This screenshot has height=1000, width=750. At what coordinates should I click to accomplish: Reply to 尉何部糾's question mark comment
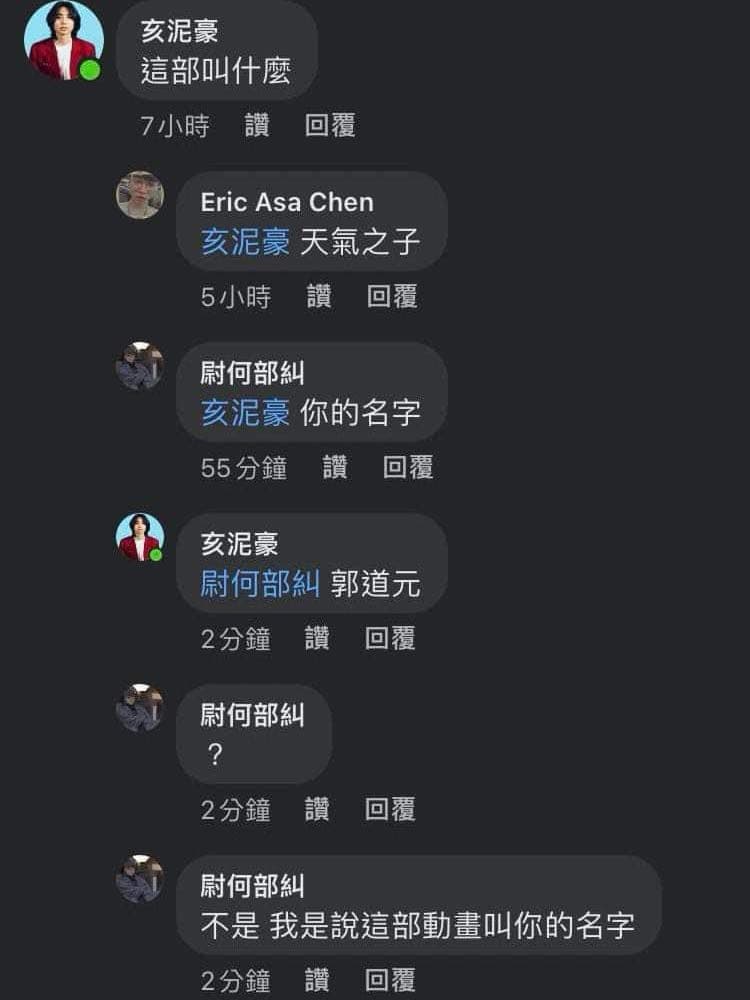[x=390, y=810]
